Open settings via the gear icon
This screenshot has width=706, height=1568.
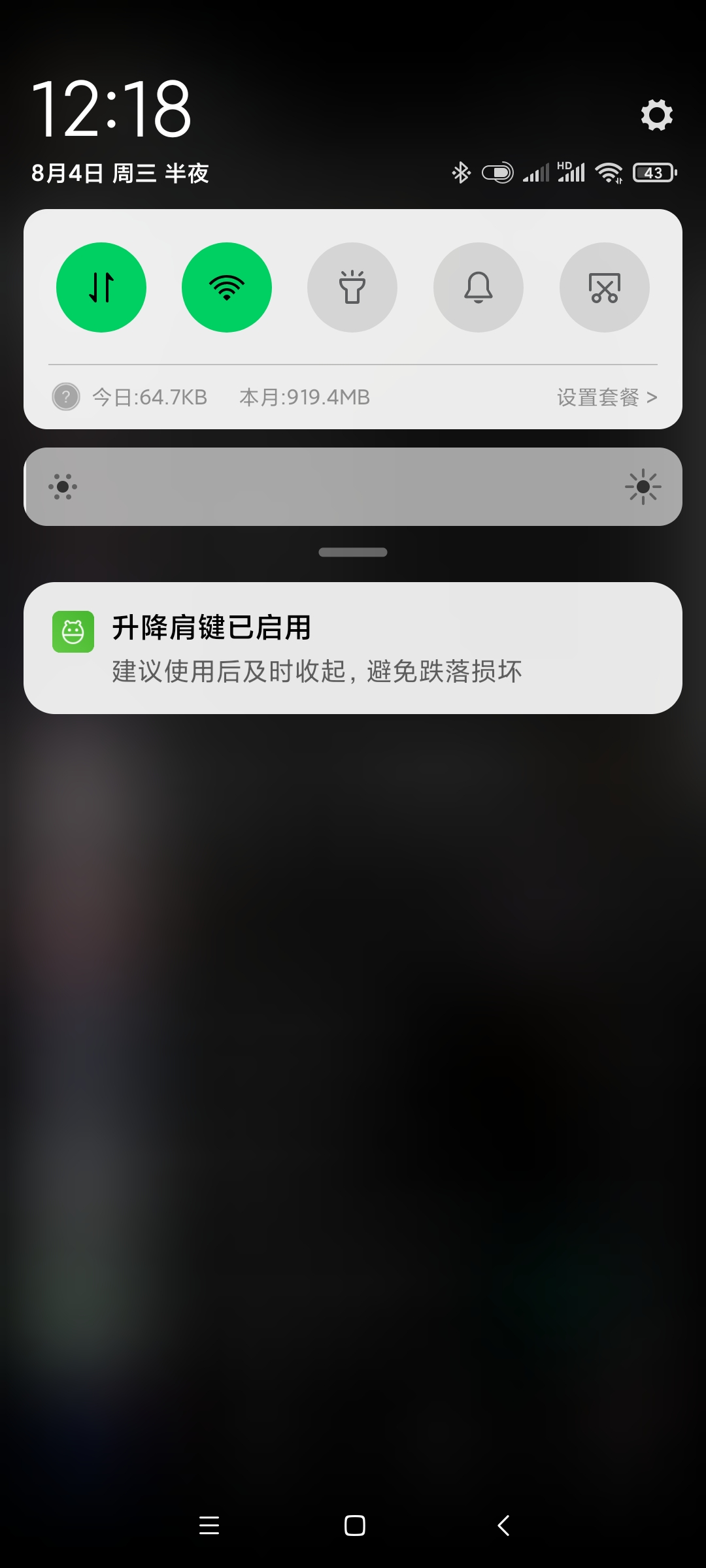(656, 115)
